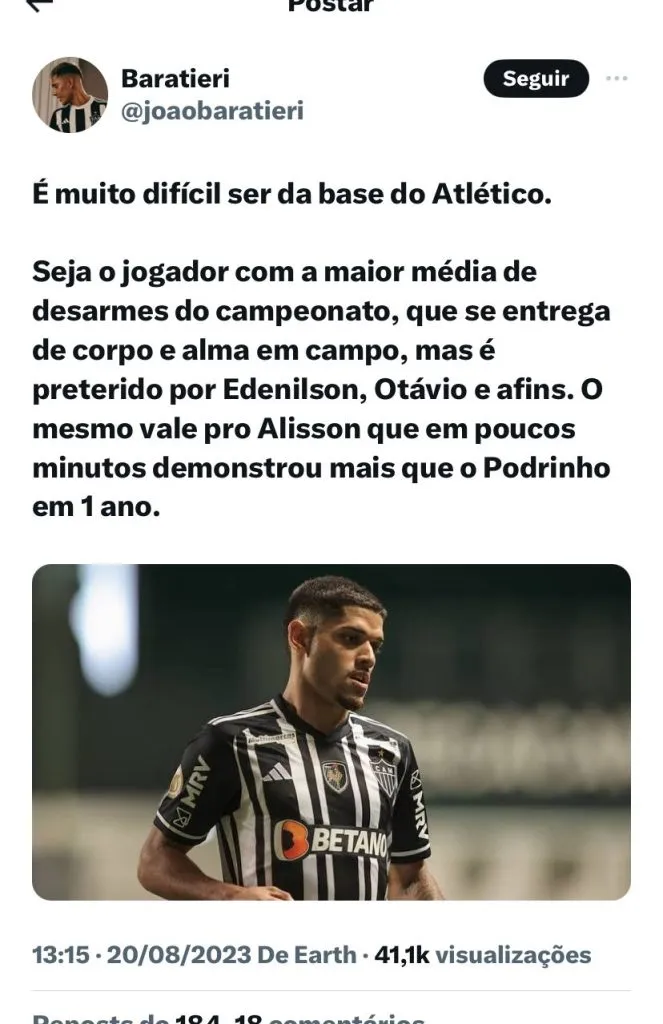Open the attached player photo
Image resolution: width=663 pixels, height=1024 pixels.
tap(331, 731)
